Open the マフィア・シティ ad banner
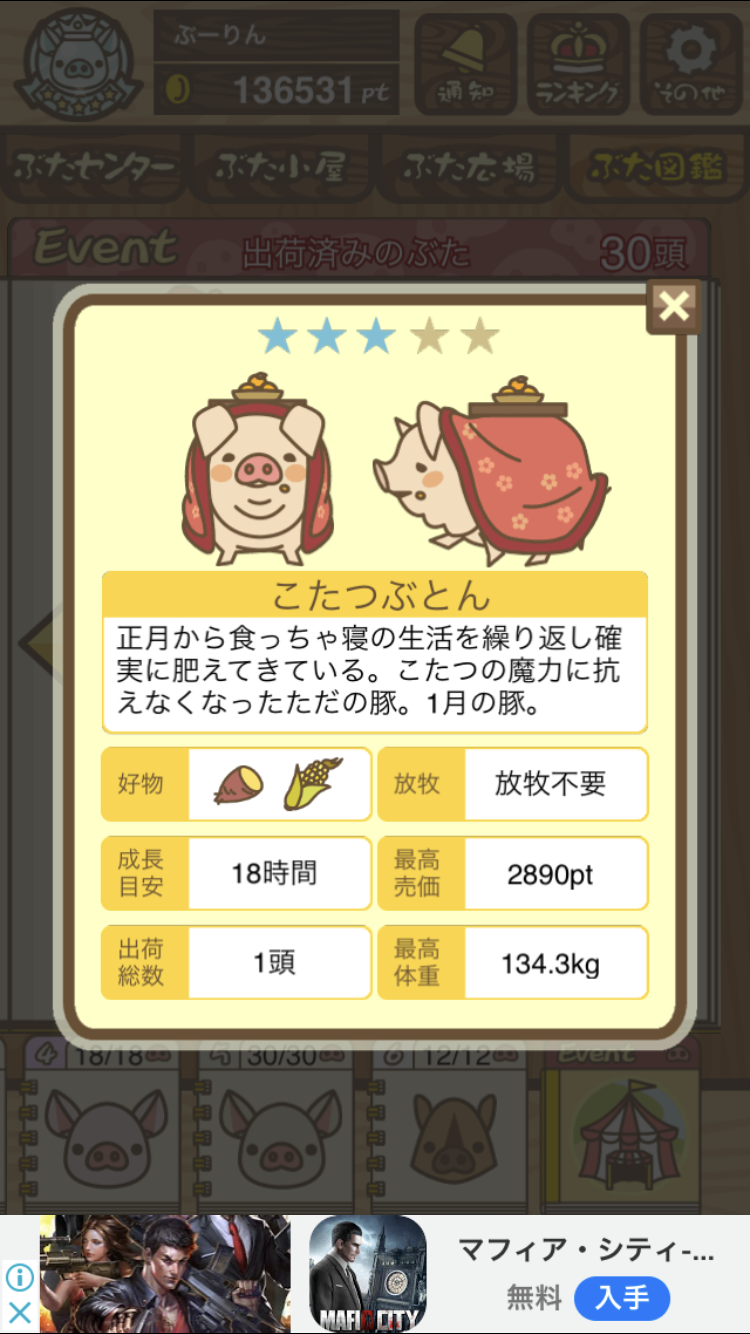Viewport: 750px width, 1334px height. click(585, 1250)
